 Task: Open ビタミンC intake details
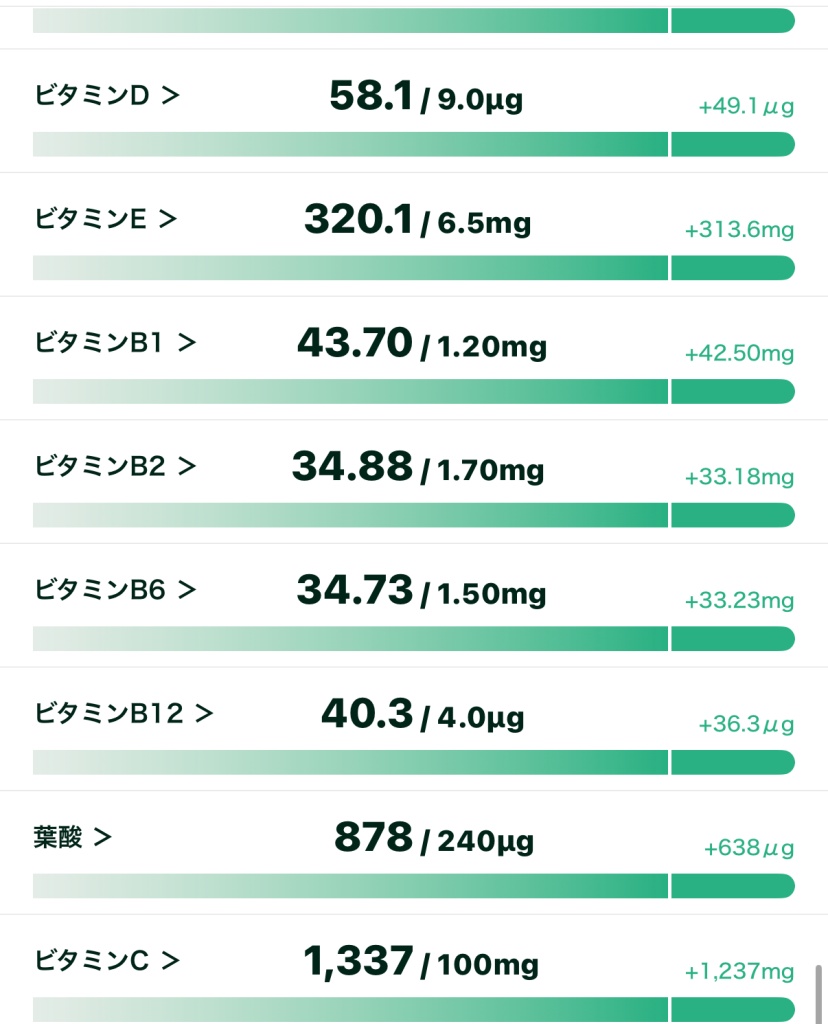[x=107, y=962]
